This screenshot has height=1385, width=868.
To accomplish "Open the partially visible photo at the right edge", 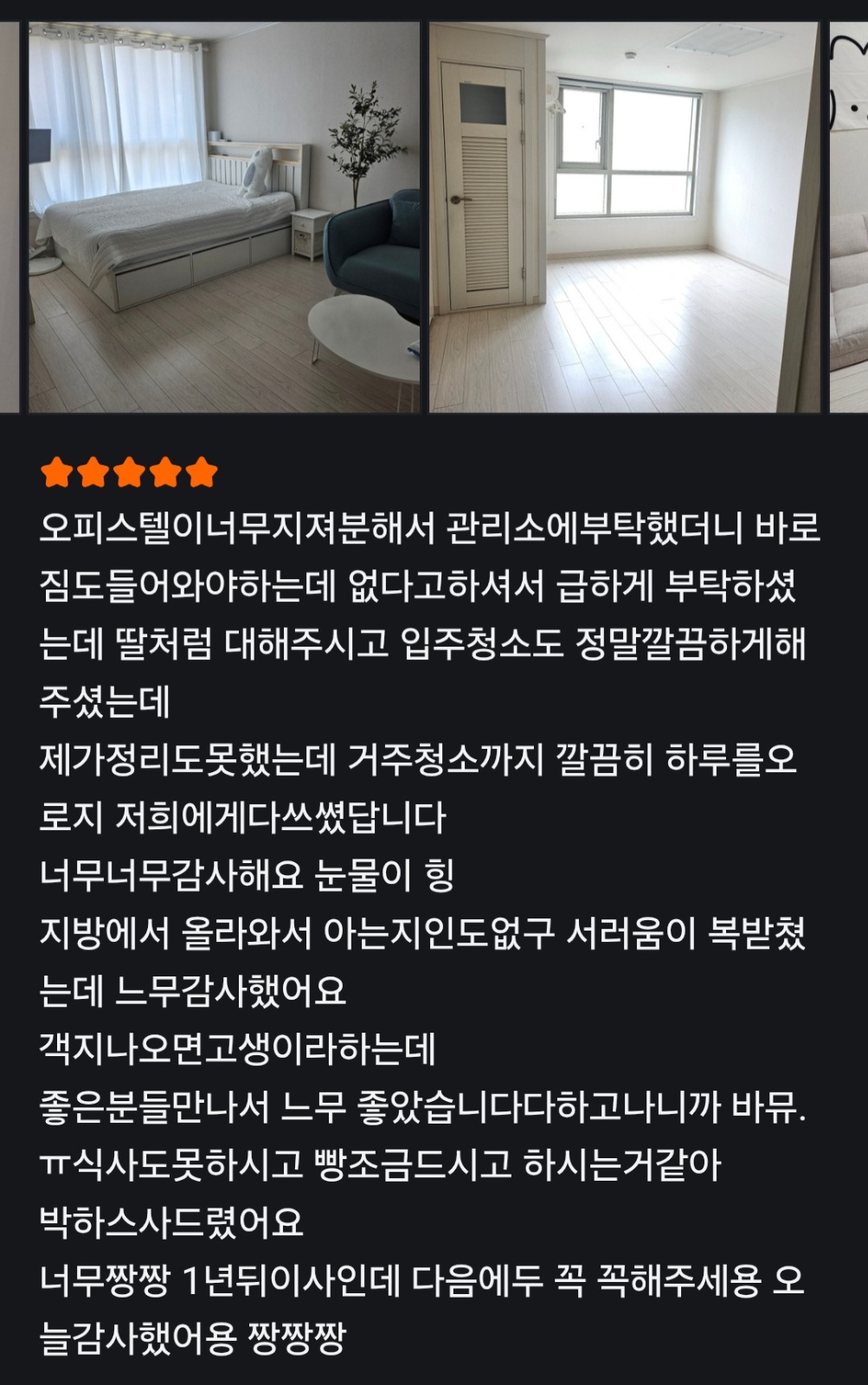I will pos(849,217).
